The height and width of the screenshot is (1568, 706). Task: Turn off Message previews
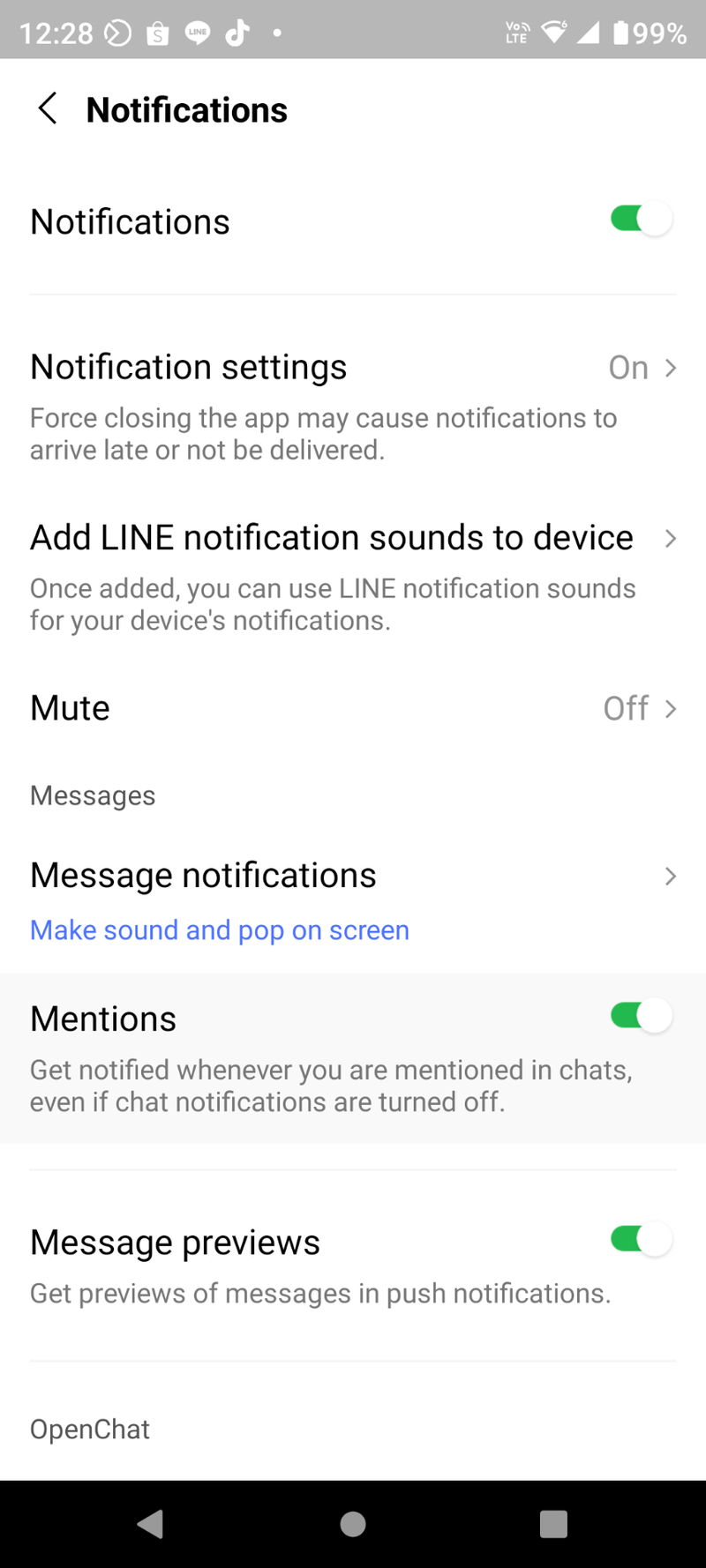click(x=641, y=1240)
